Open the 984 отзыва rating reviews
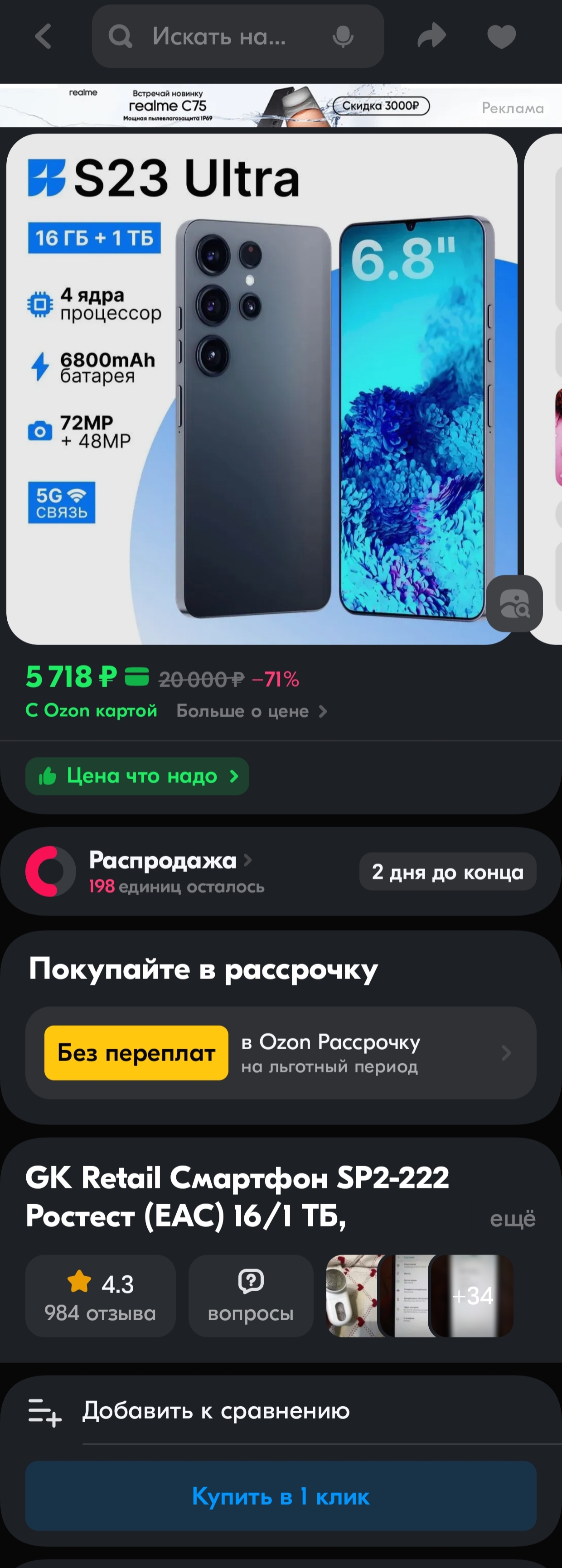562x1568 pixels. 101,1296
